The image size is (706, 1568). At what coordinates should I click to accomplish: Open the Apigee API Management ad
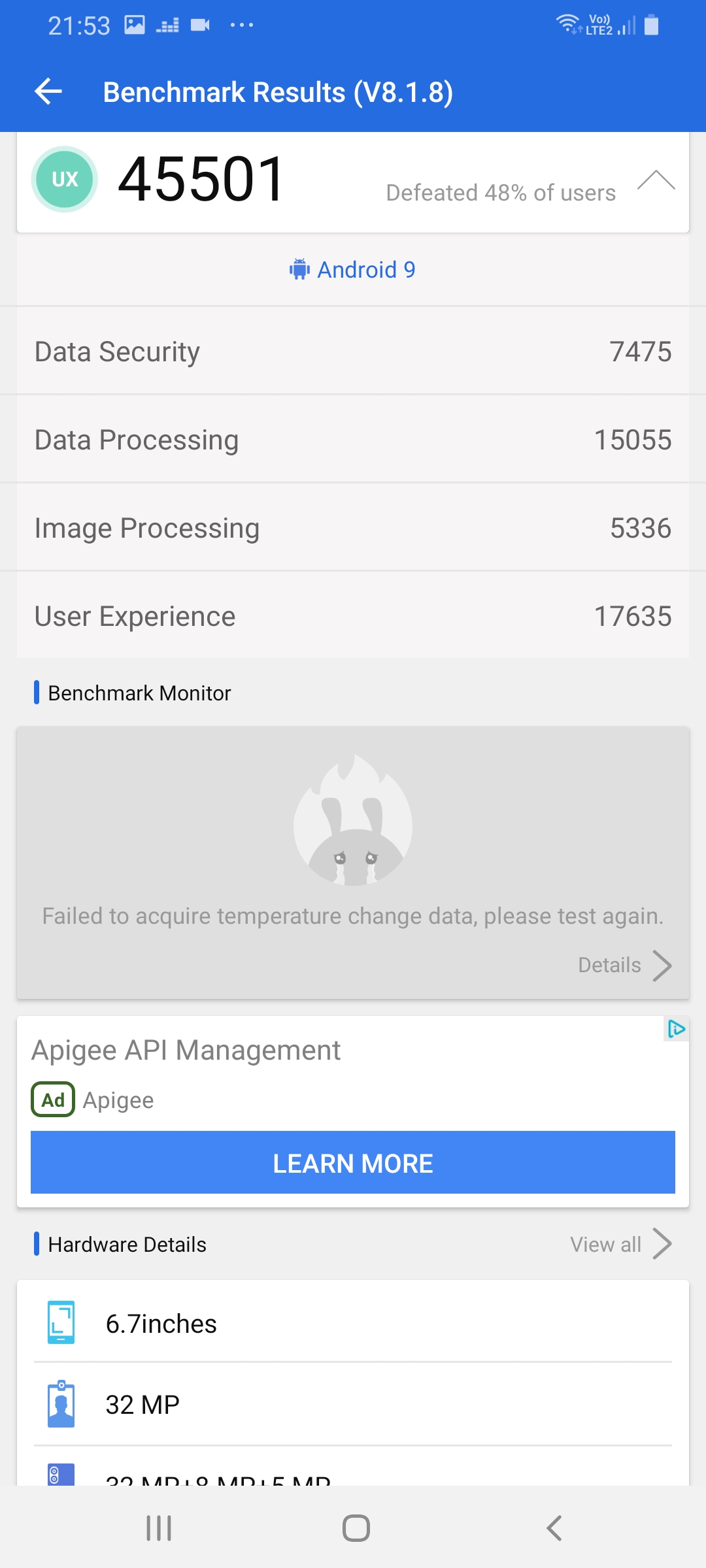click(x=186, y=1051)
